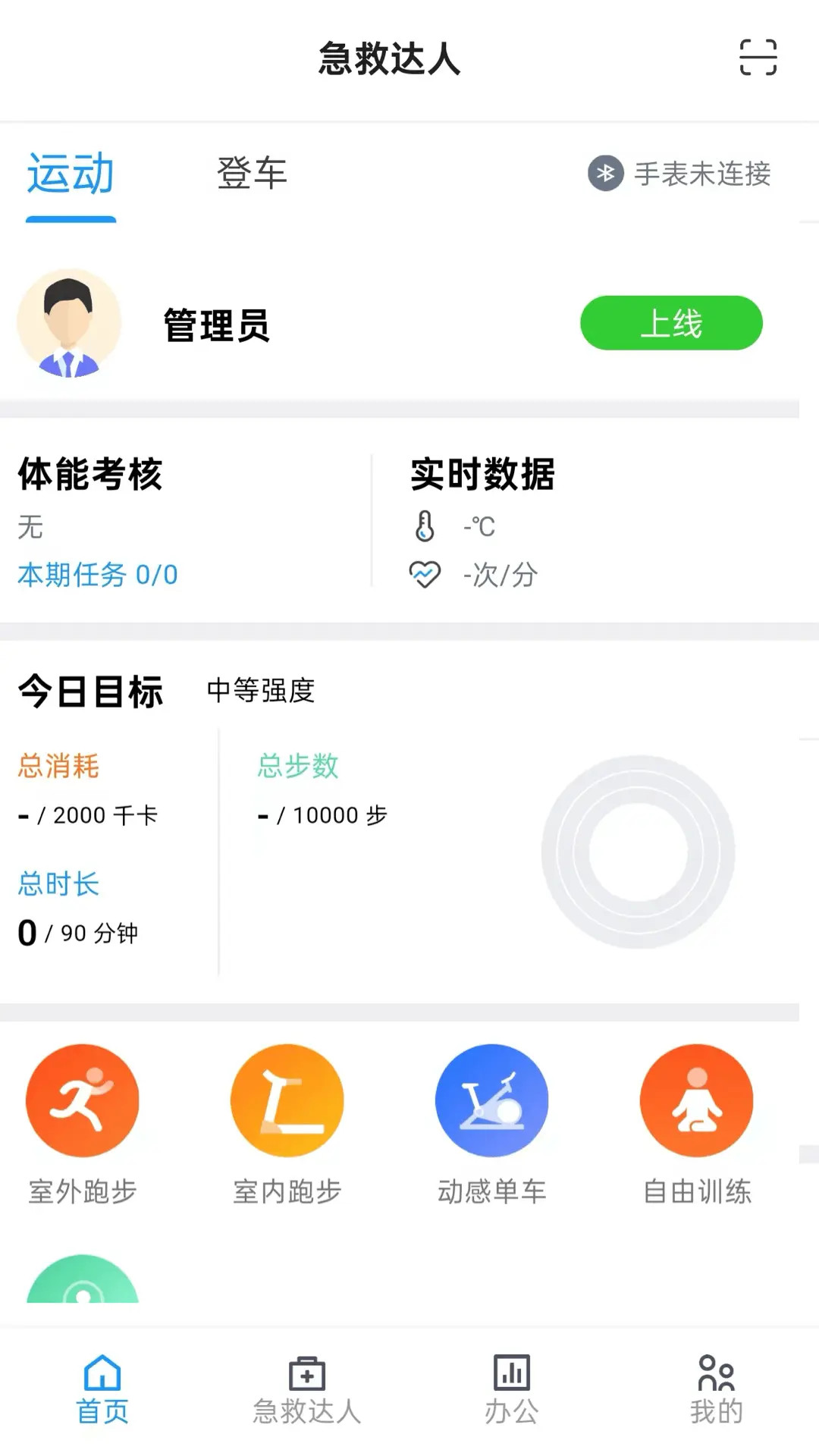Tap 上线 to go online

672,322
